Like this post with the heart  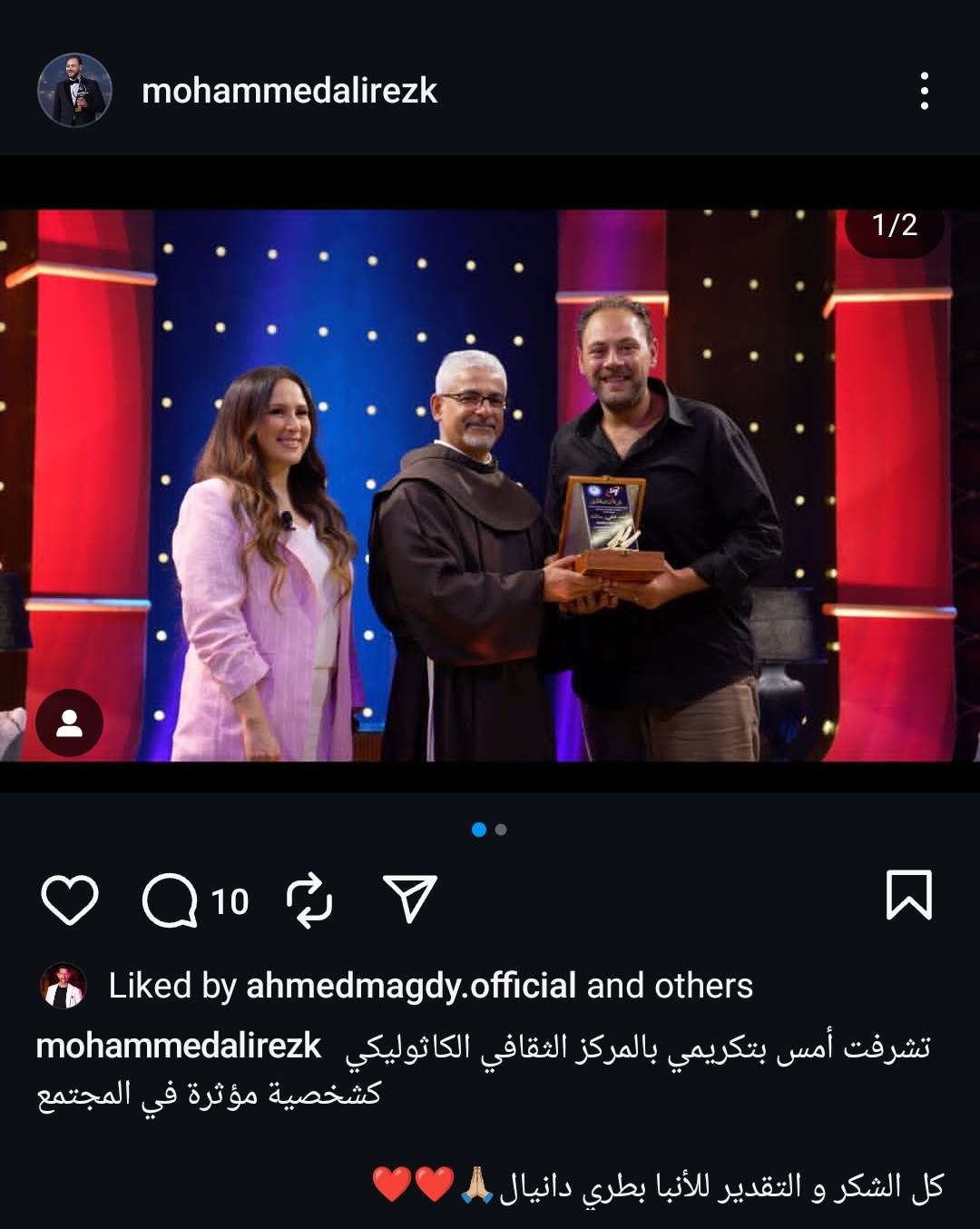70,900
